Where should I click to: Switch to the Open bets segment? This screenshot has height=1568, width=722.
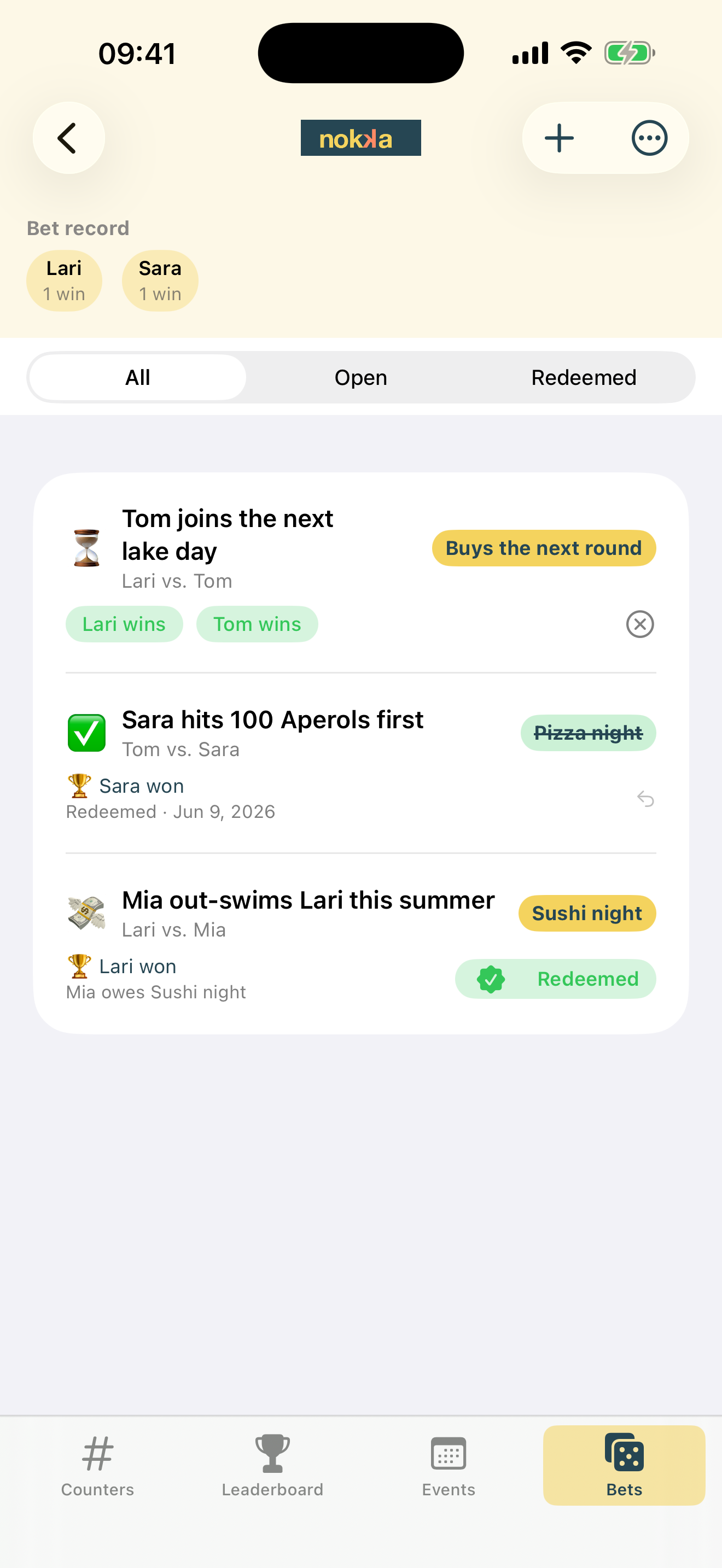point(360,377)
